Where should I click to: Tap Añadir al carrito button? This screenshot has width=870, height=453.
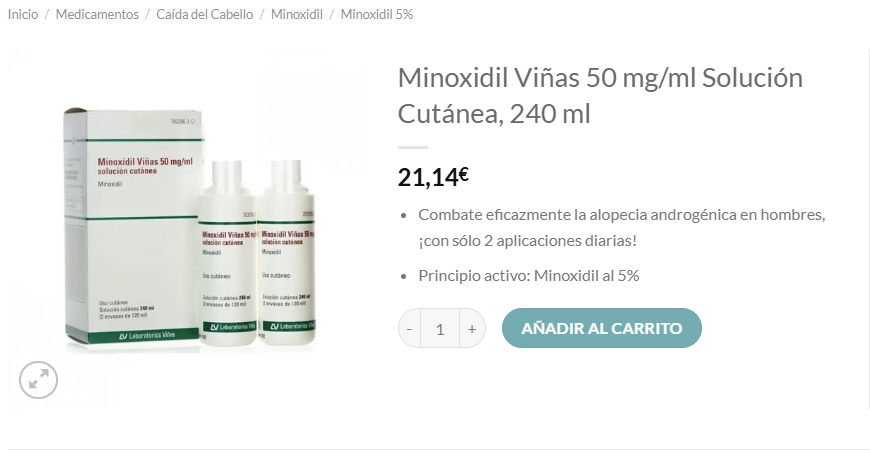601,328
